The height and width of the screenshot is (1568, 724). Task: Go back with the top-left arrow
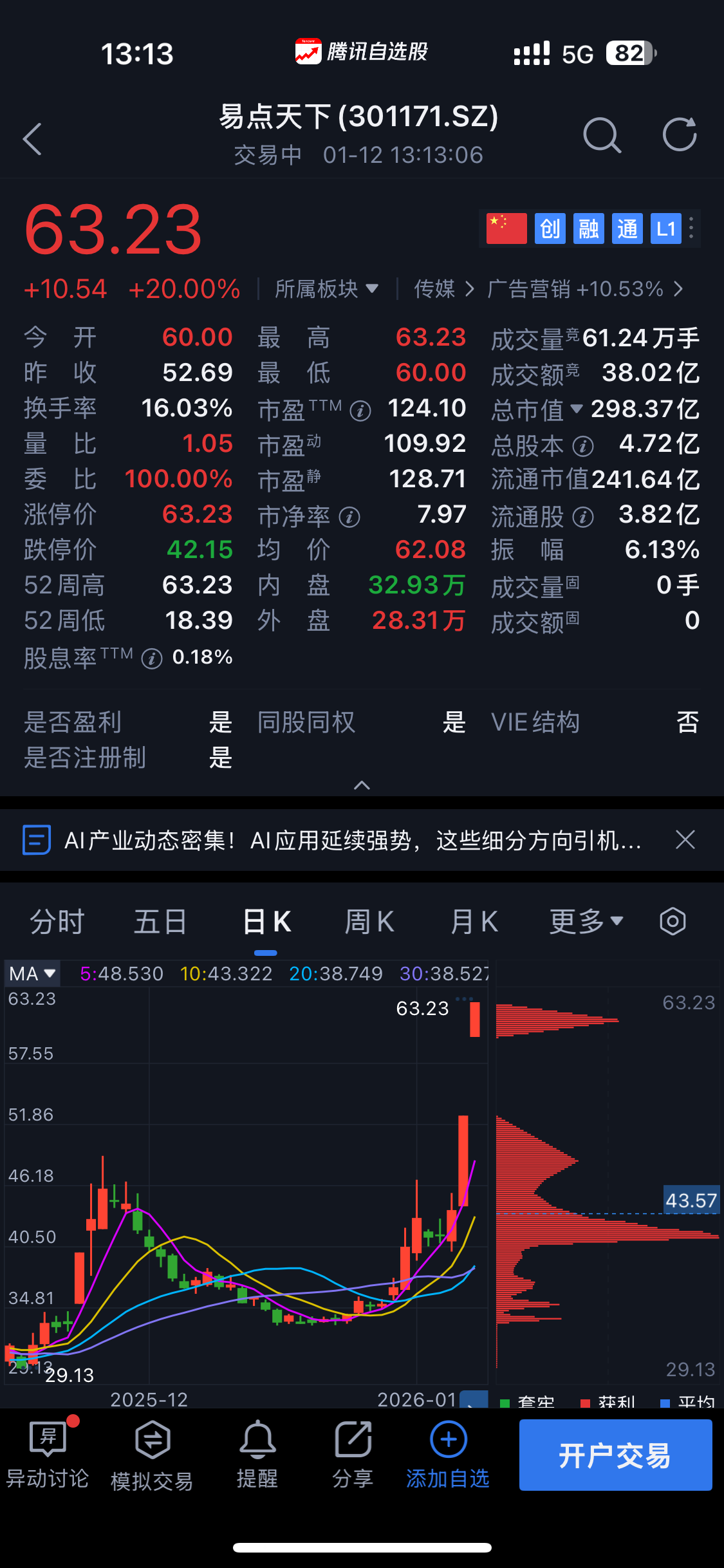coord(33,138)
